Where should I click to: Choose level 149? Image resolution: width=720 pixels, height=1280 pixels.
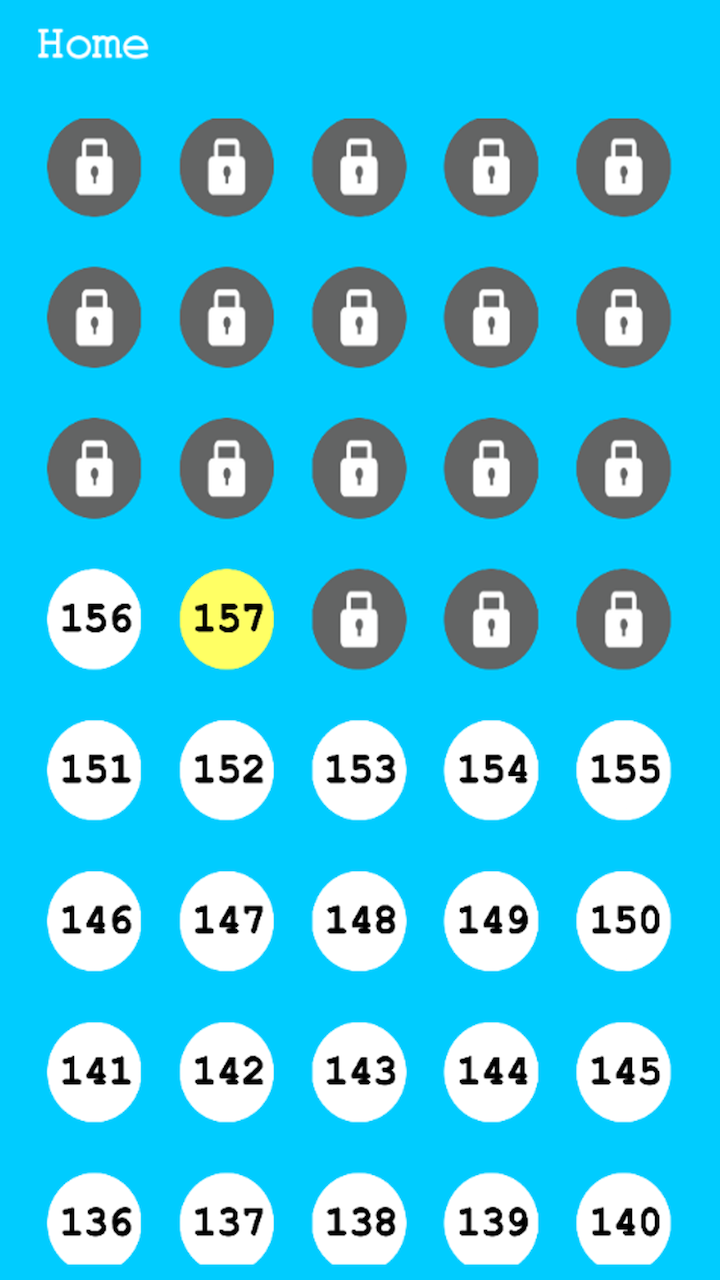[491, 921]
